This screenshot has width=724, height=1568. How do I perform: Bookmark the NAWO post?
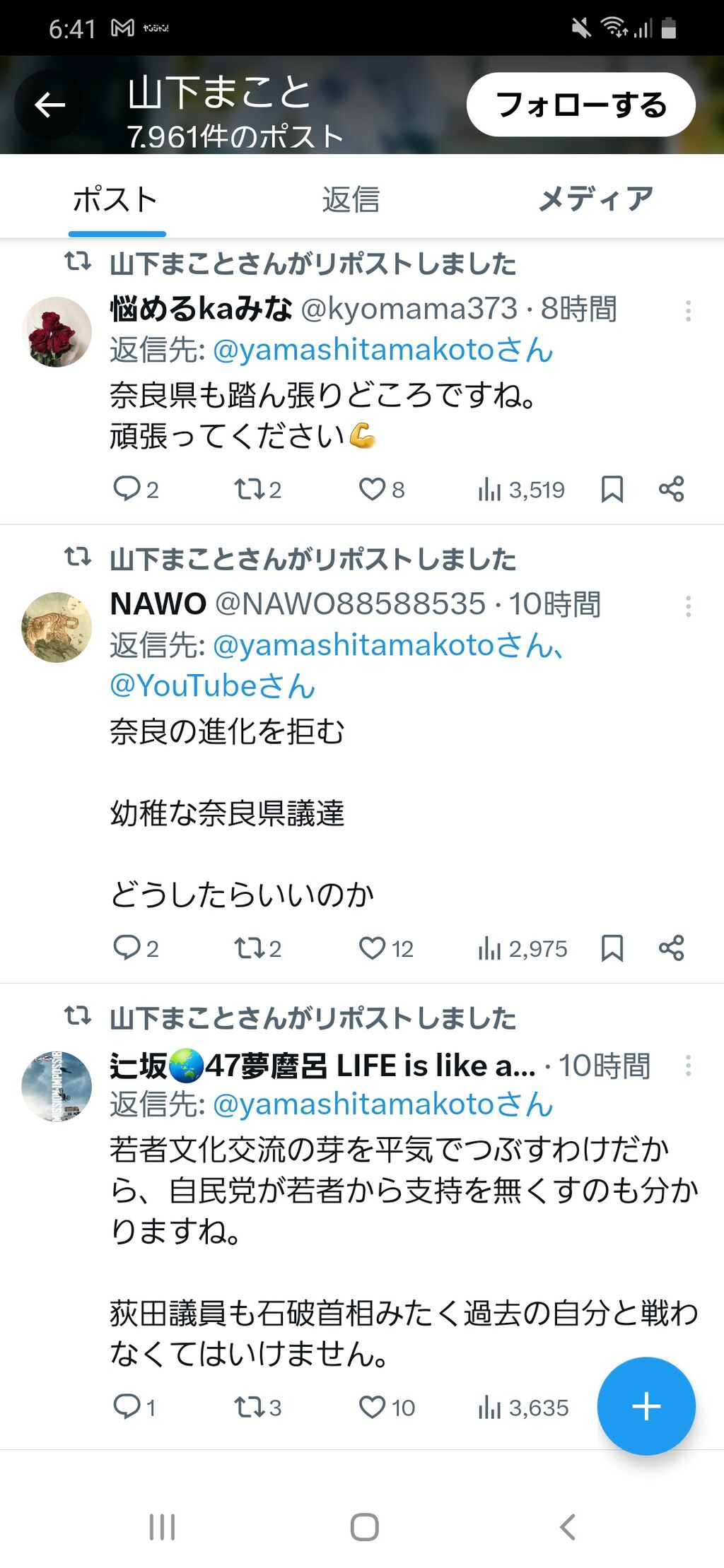coord(612,948)
